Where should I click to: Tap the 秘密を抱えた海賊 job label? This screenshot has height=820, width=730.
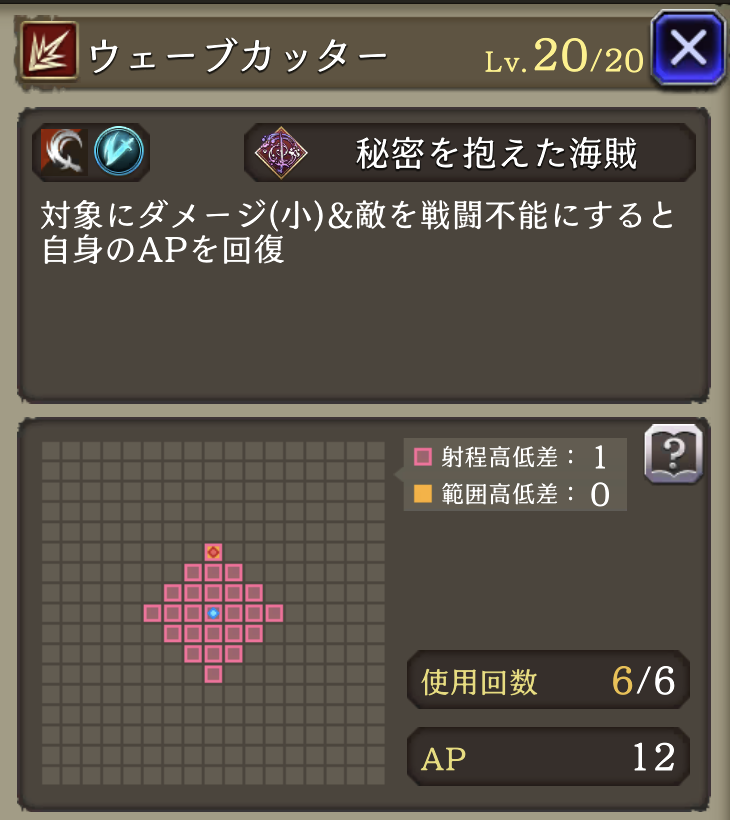coord(470,153)
